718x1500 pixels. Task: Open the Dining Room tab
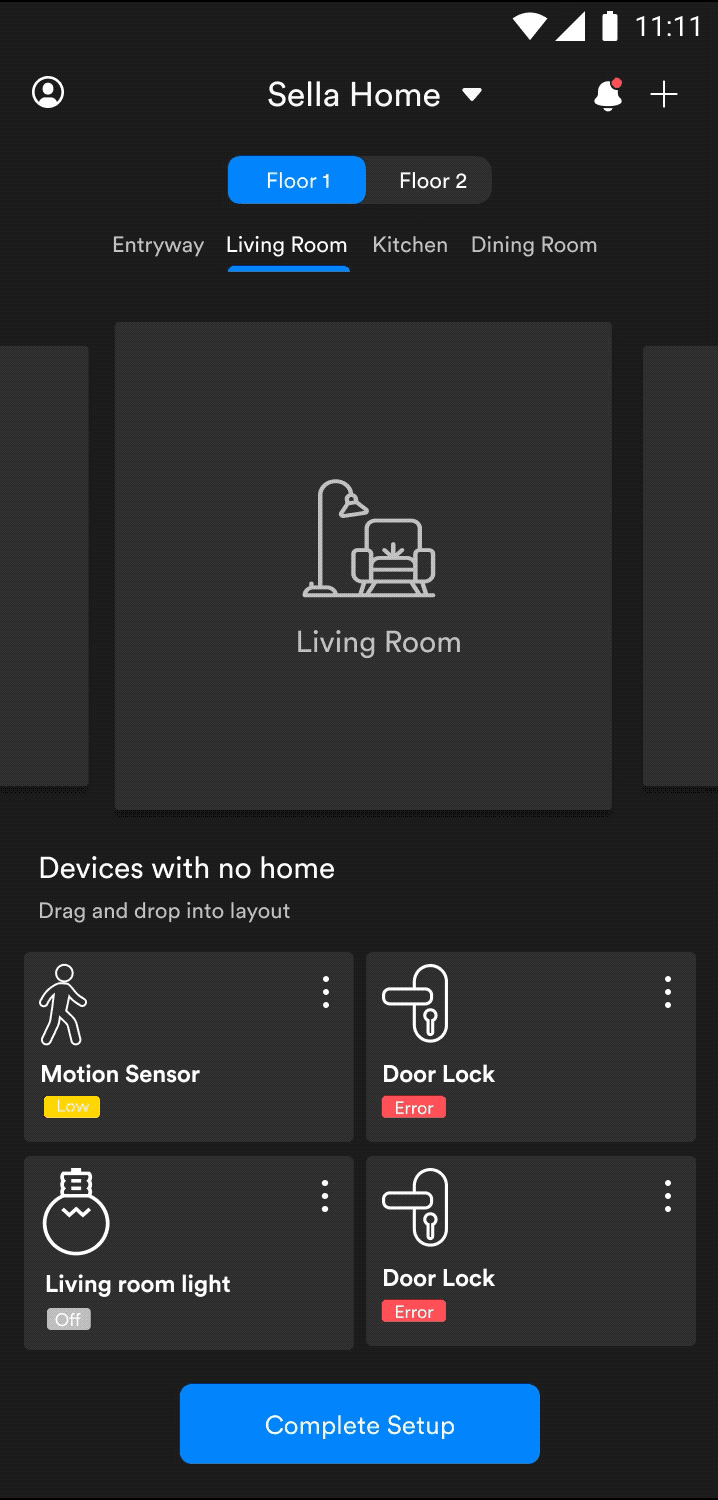534,245
